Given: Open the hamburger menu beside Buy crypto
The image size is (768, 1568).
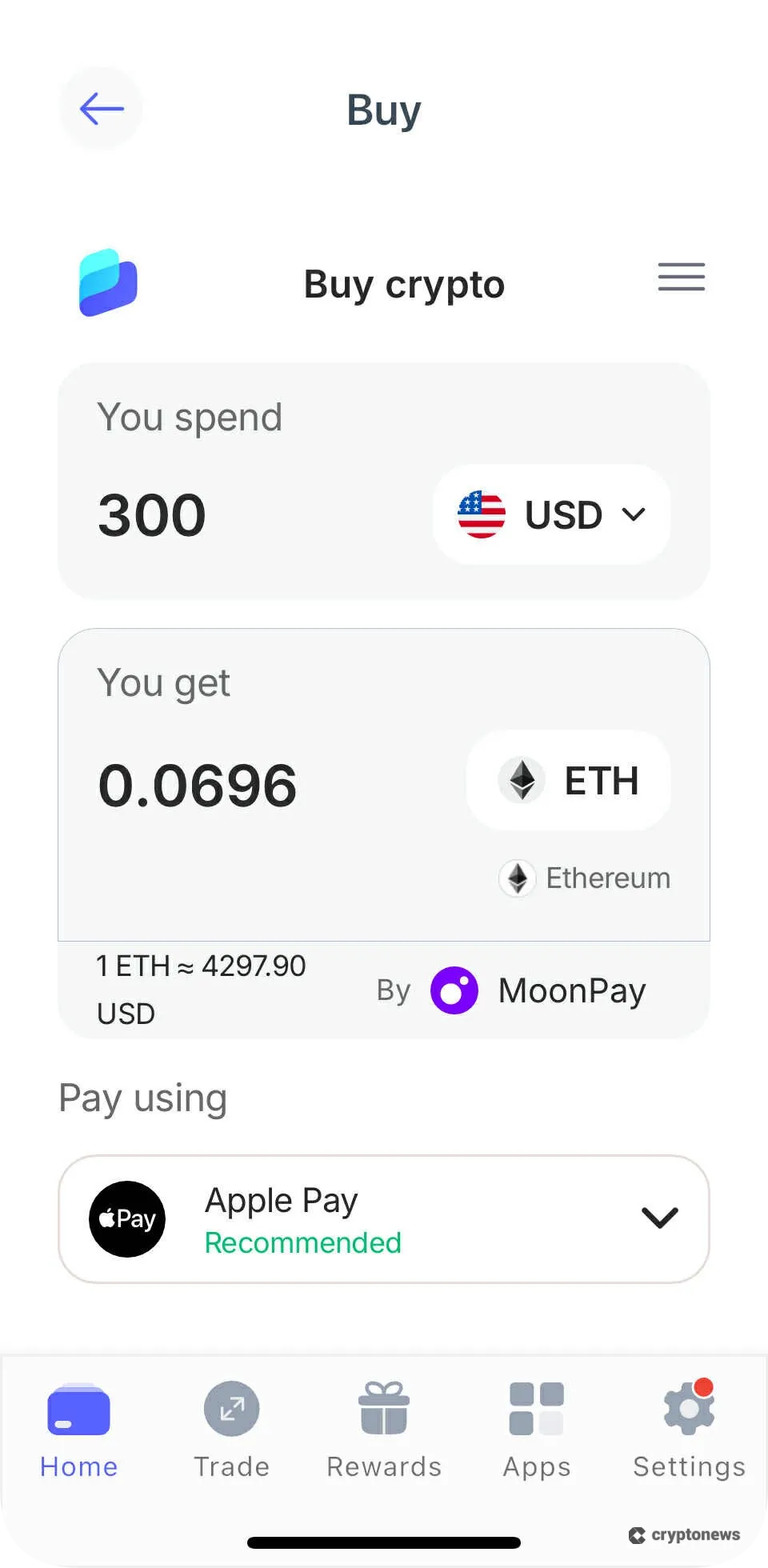Looking at the screenshot, I should [x=681, y=278].
